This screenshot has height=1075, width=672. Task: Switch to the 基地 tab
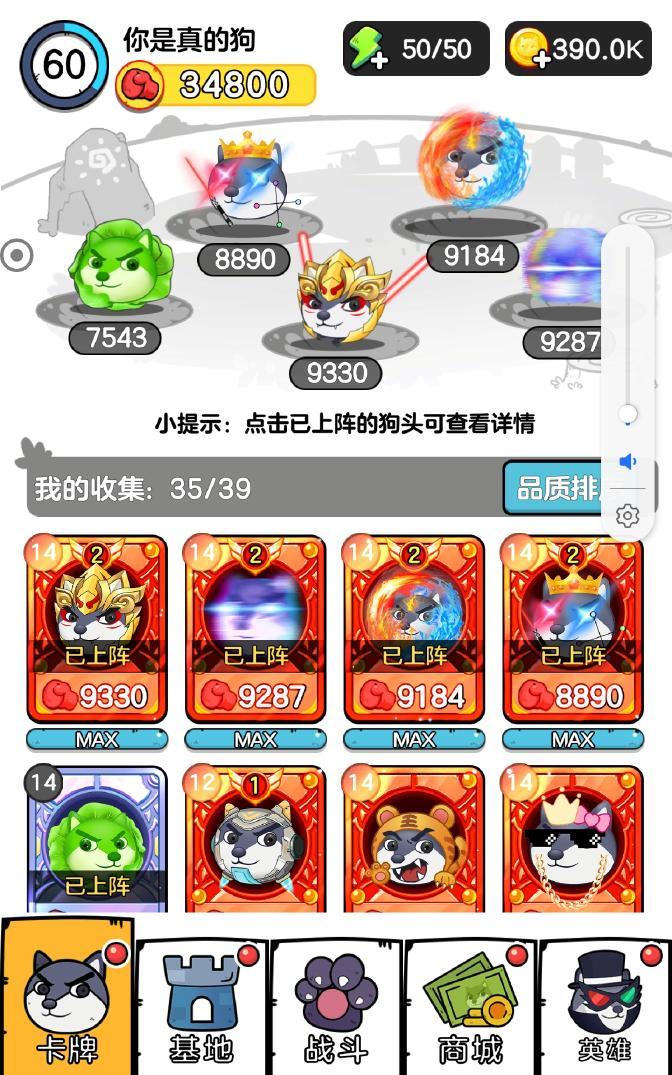[202, 1008]
